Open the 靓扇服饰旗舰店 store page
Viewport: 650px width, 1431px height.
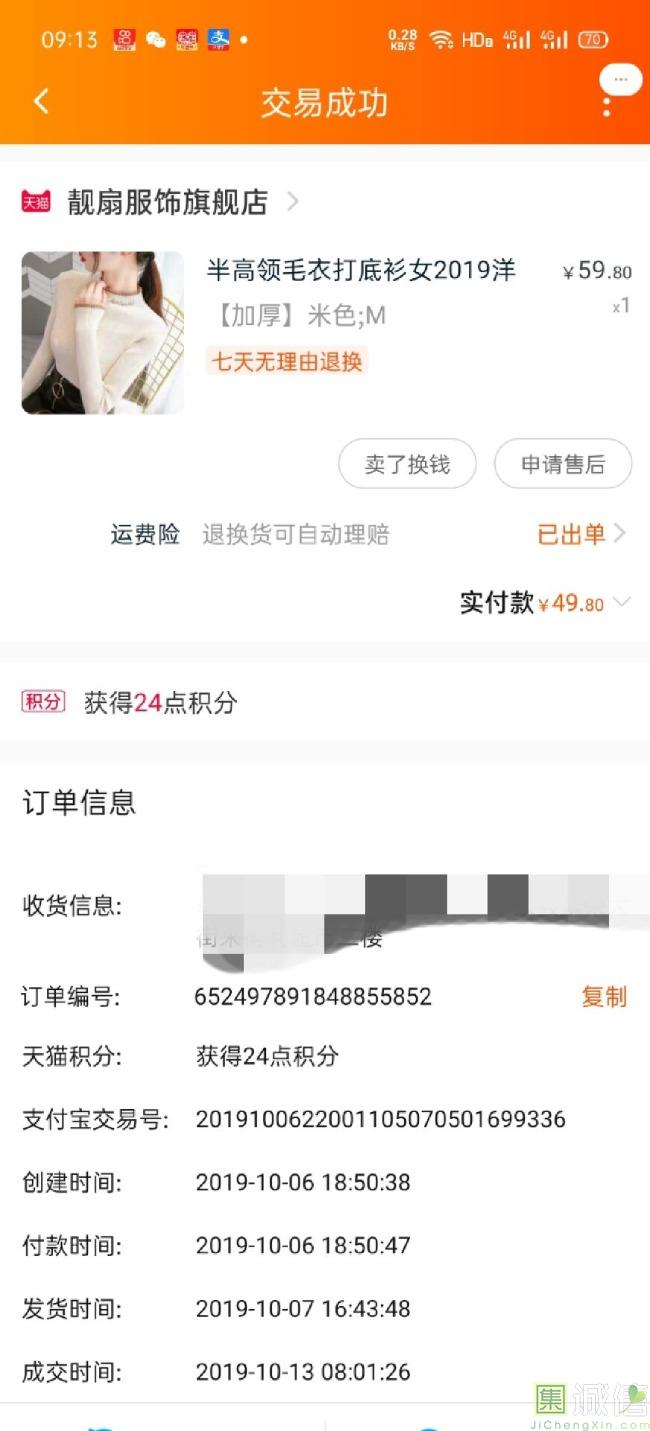click(167, 202)
